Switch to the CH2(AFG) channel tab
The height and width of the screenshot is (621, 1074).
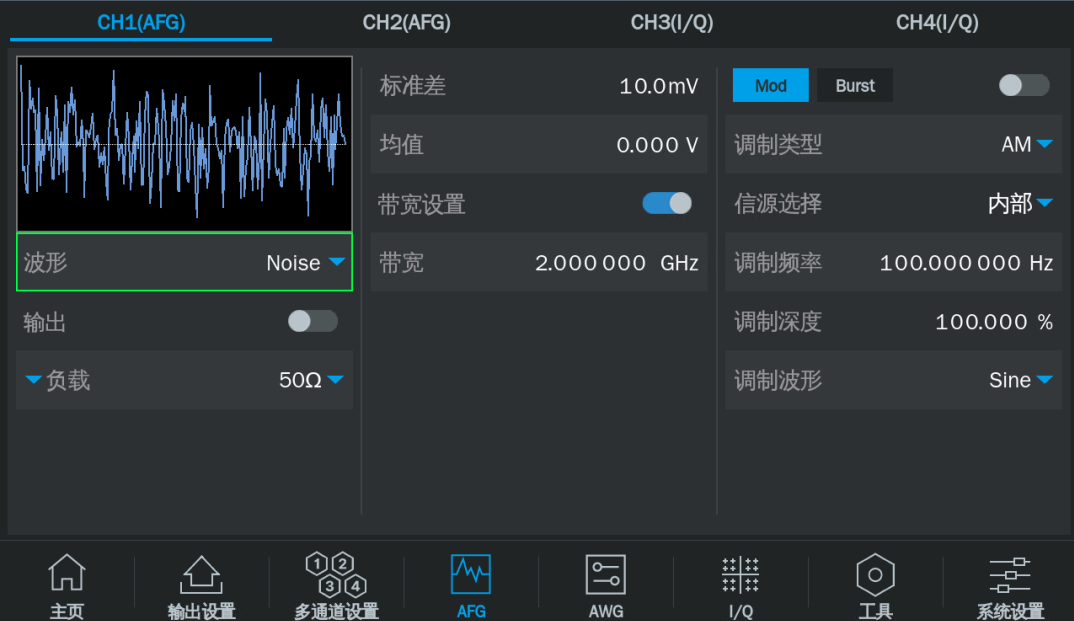click(406, 23)
